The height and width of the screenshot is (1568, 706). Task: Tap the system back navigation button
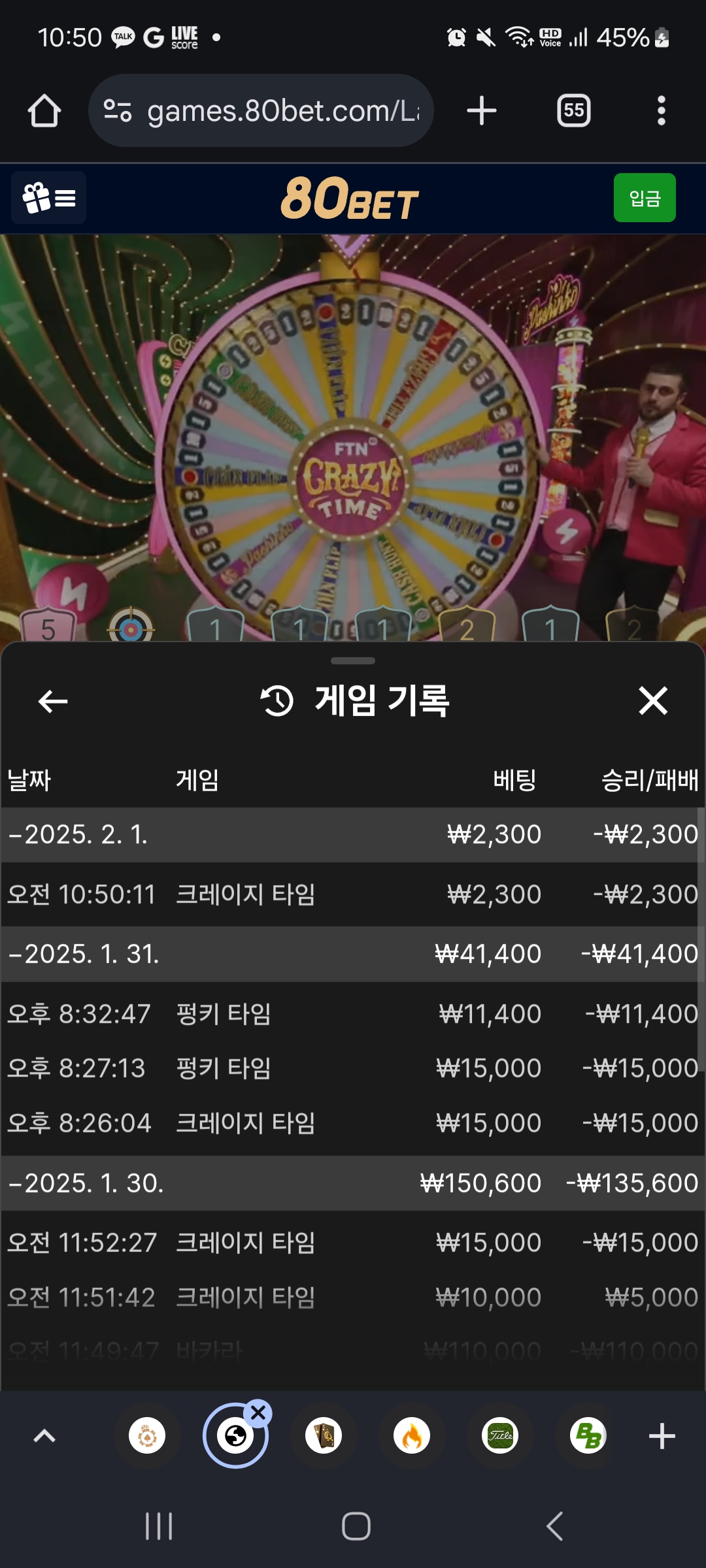[x=554, y=1527]
